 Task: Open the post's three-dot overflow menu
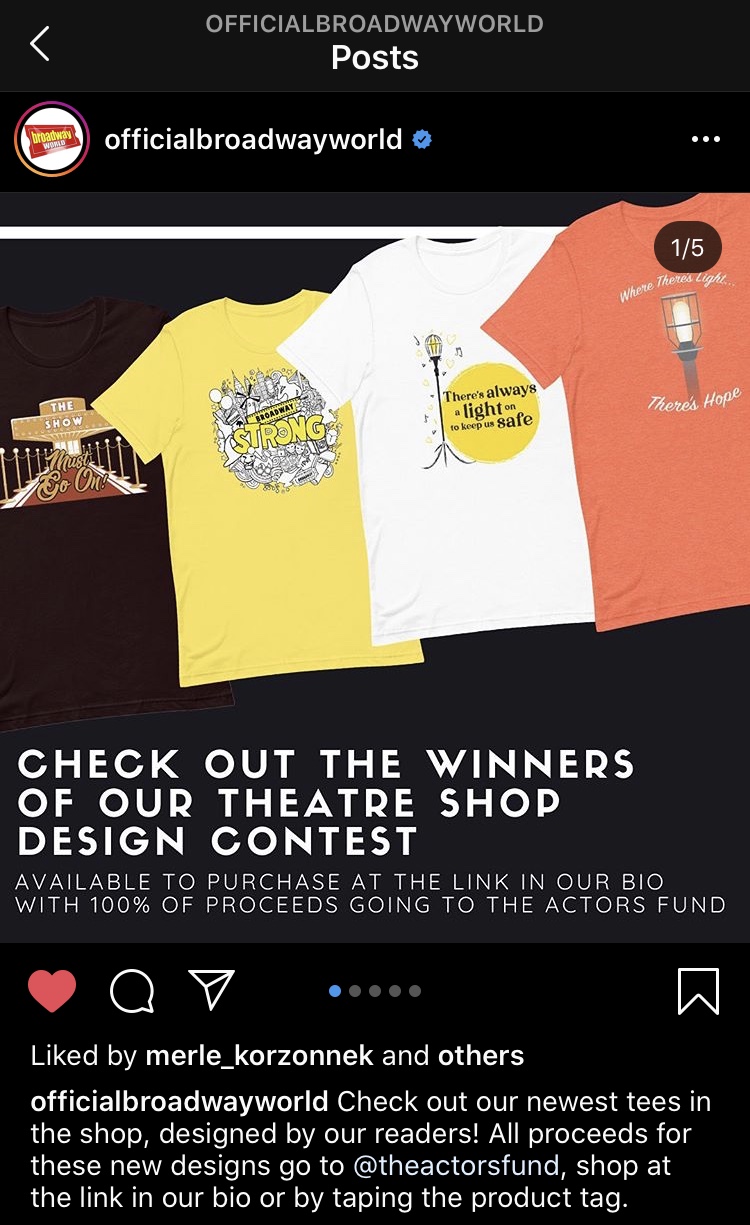click(706, 140)
